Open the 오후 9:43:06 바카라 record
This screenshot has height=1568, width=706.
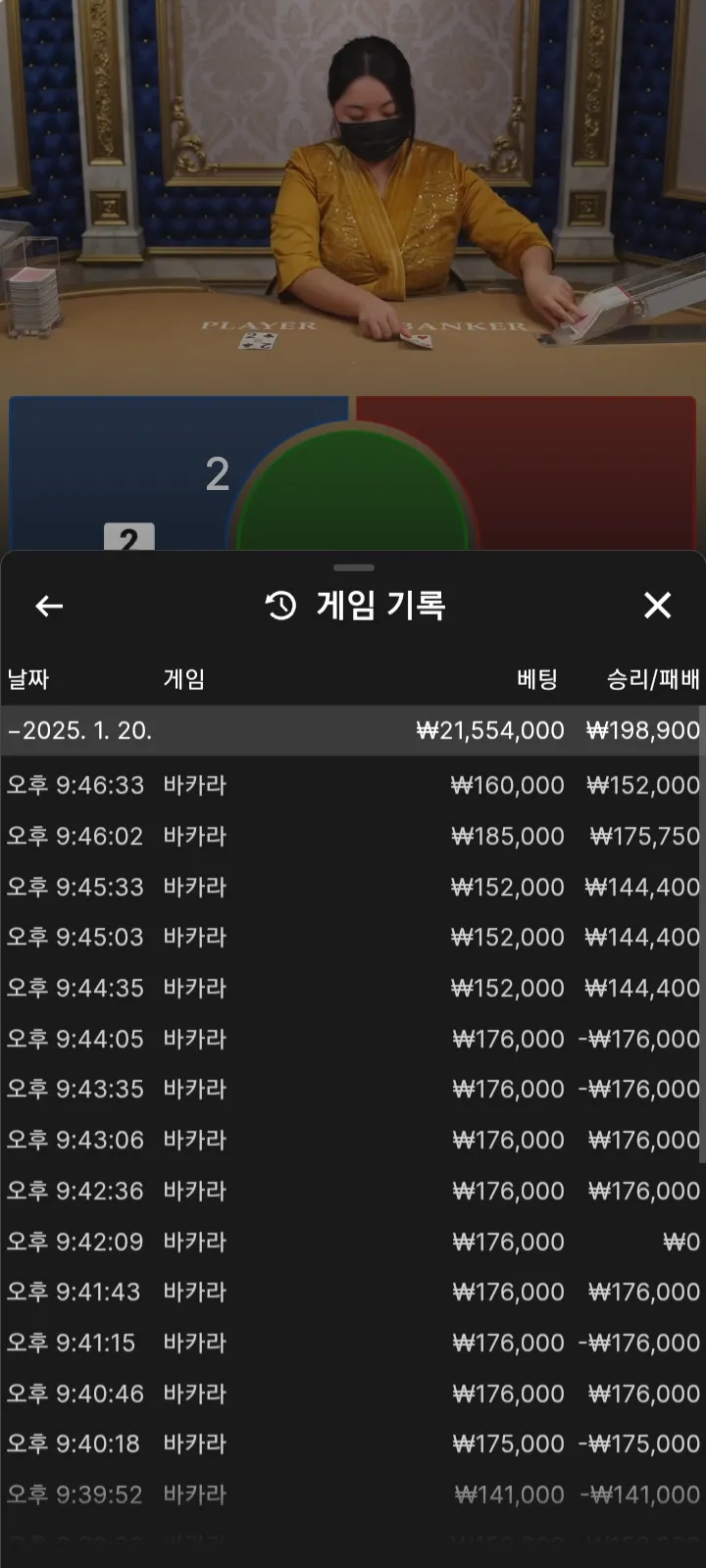point(353,1140)
